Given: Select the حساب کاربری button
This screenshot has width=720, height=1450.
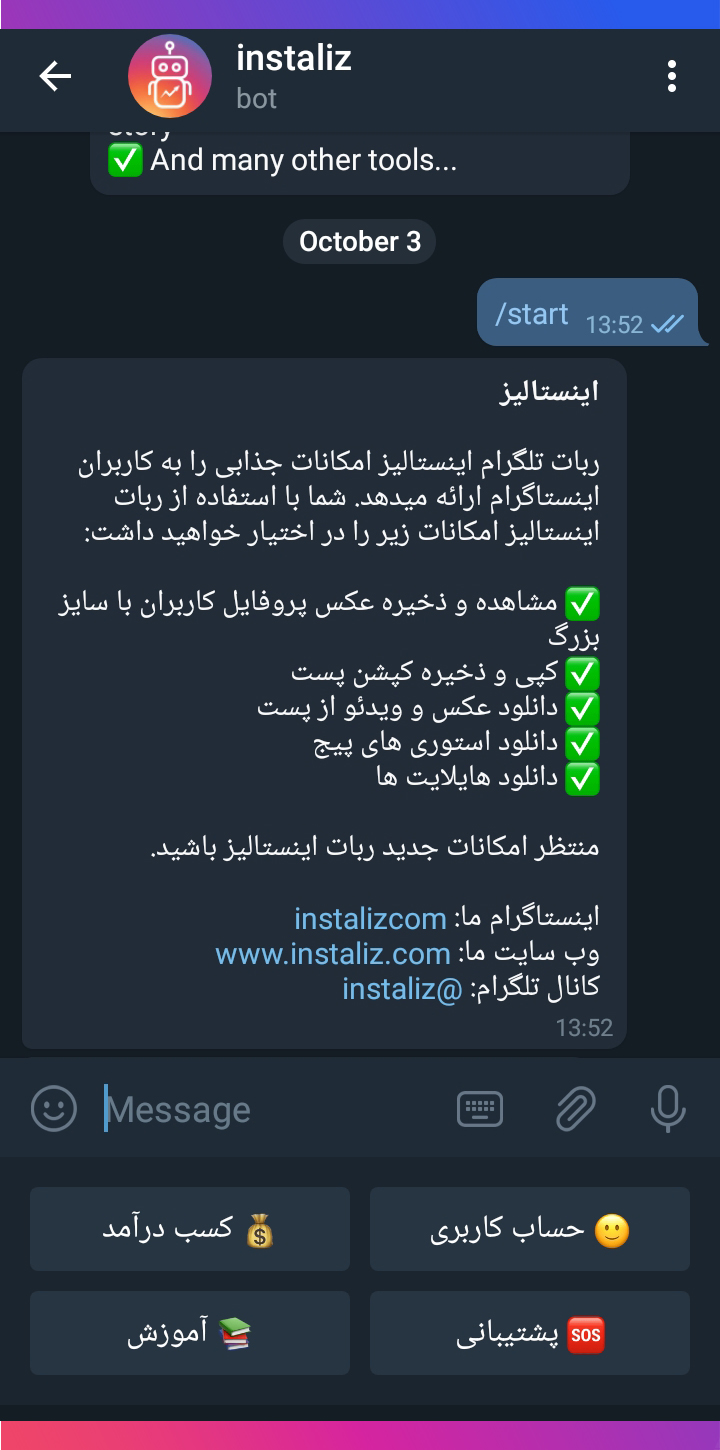Looking at the screenshot, I should pyautogui.click(x=530, y=1229).
